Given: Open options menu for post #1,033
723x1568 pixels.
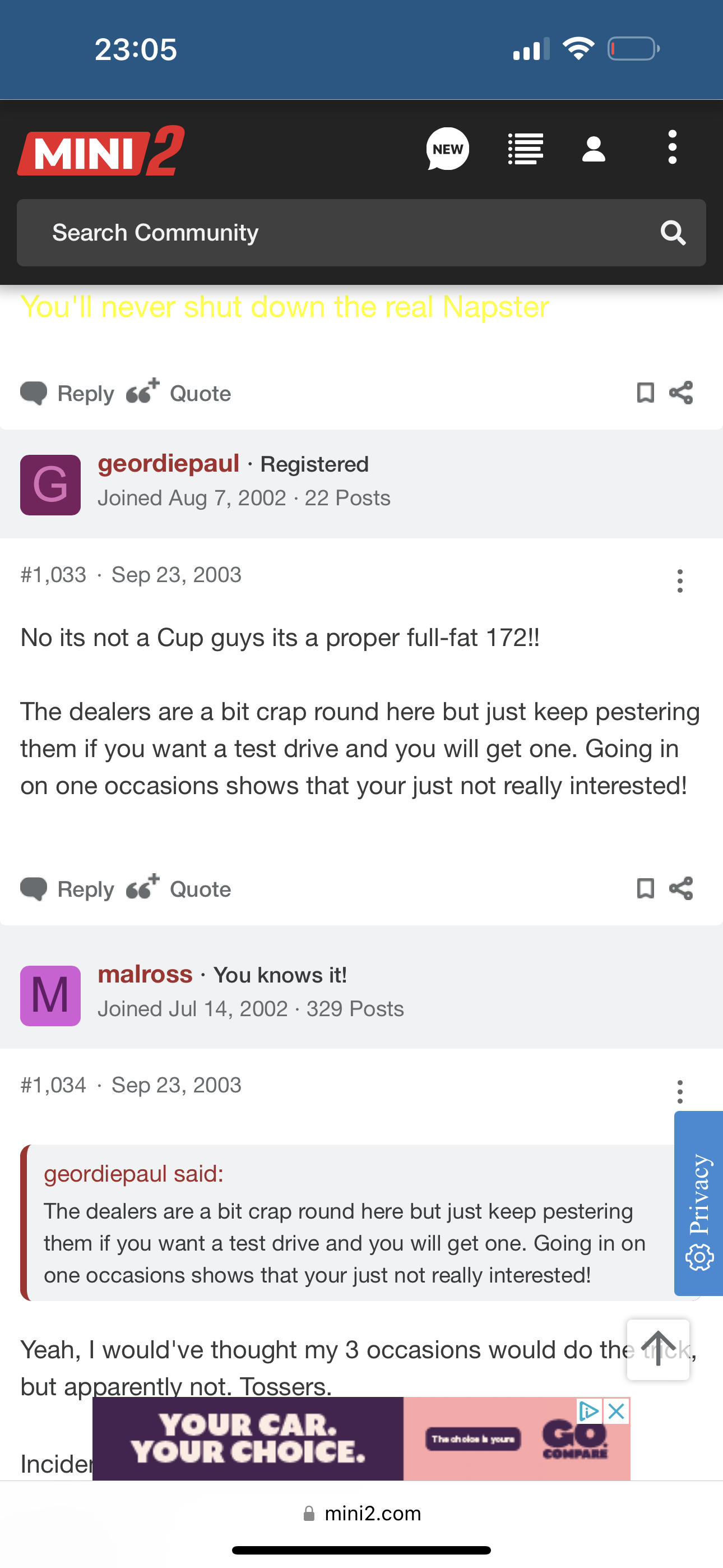Looking at the screenshot, I should coord(680,582).
